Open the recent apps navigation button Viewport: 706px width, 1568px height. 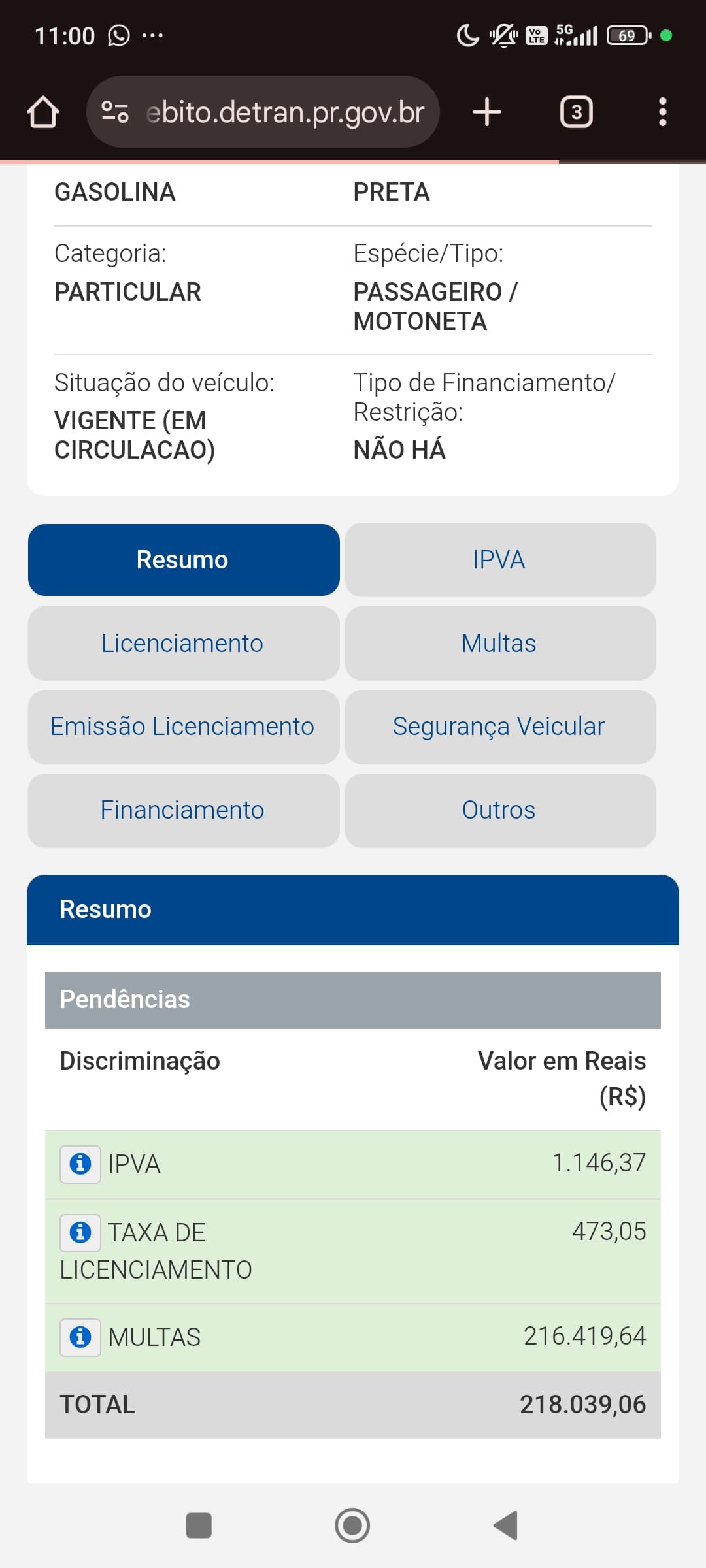199,1527
